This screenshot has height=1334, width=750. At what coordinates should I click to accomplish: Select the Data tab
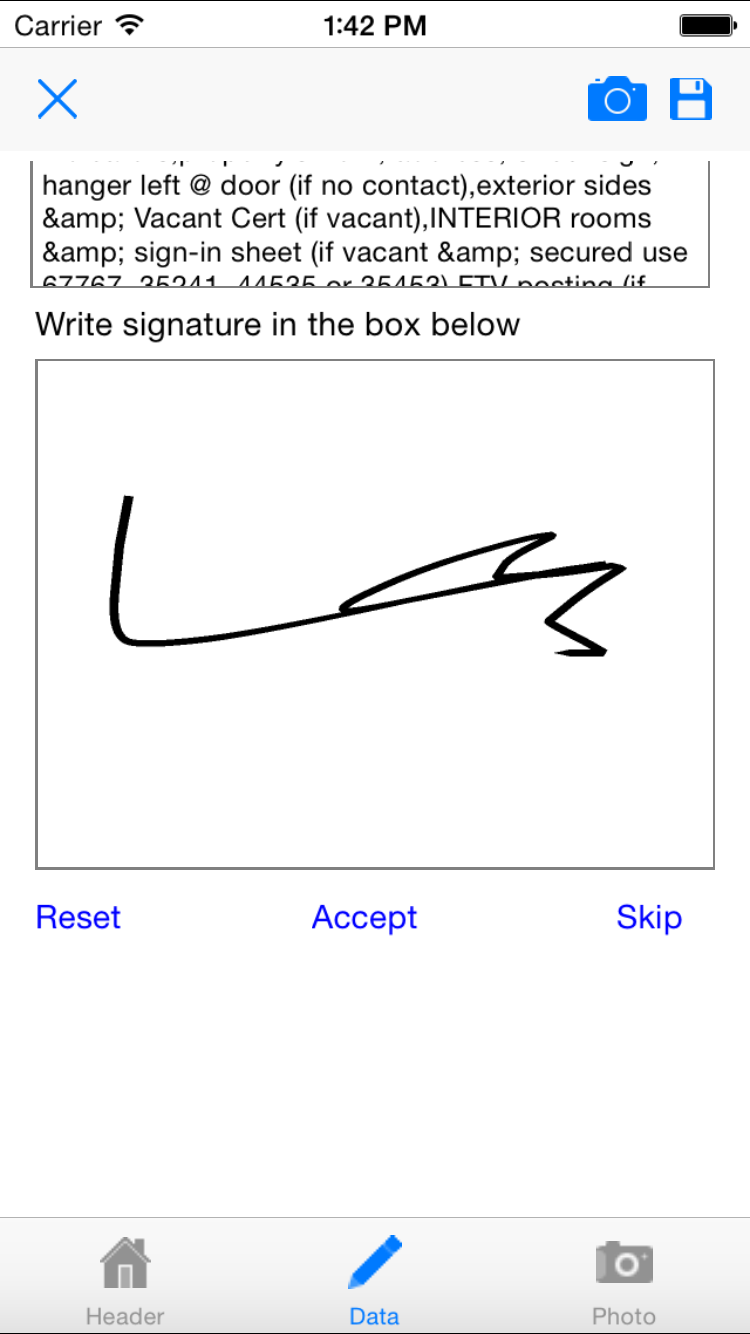[375, 1281]
